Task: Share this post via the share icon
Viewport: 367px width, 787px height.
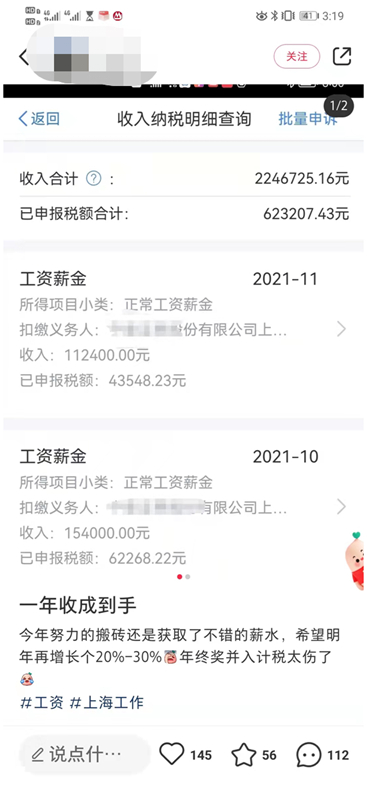Action: coord(342,56)
